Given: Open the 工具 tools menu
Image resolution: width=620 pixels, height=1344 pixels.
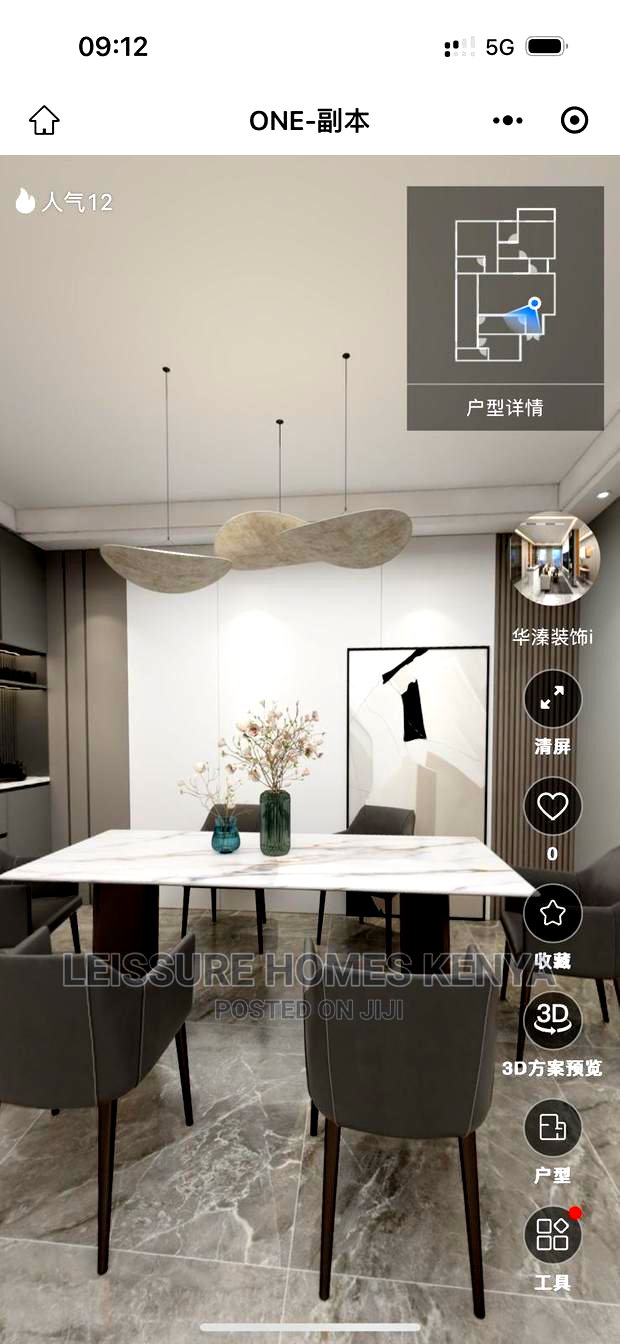Looking at the screenshot, I should pyautogui.click(x=552, y=1235).
